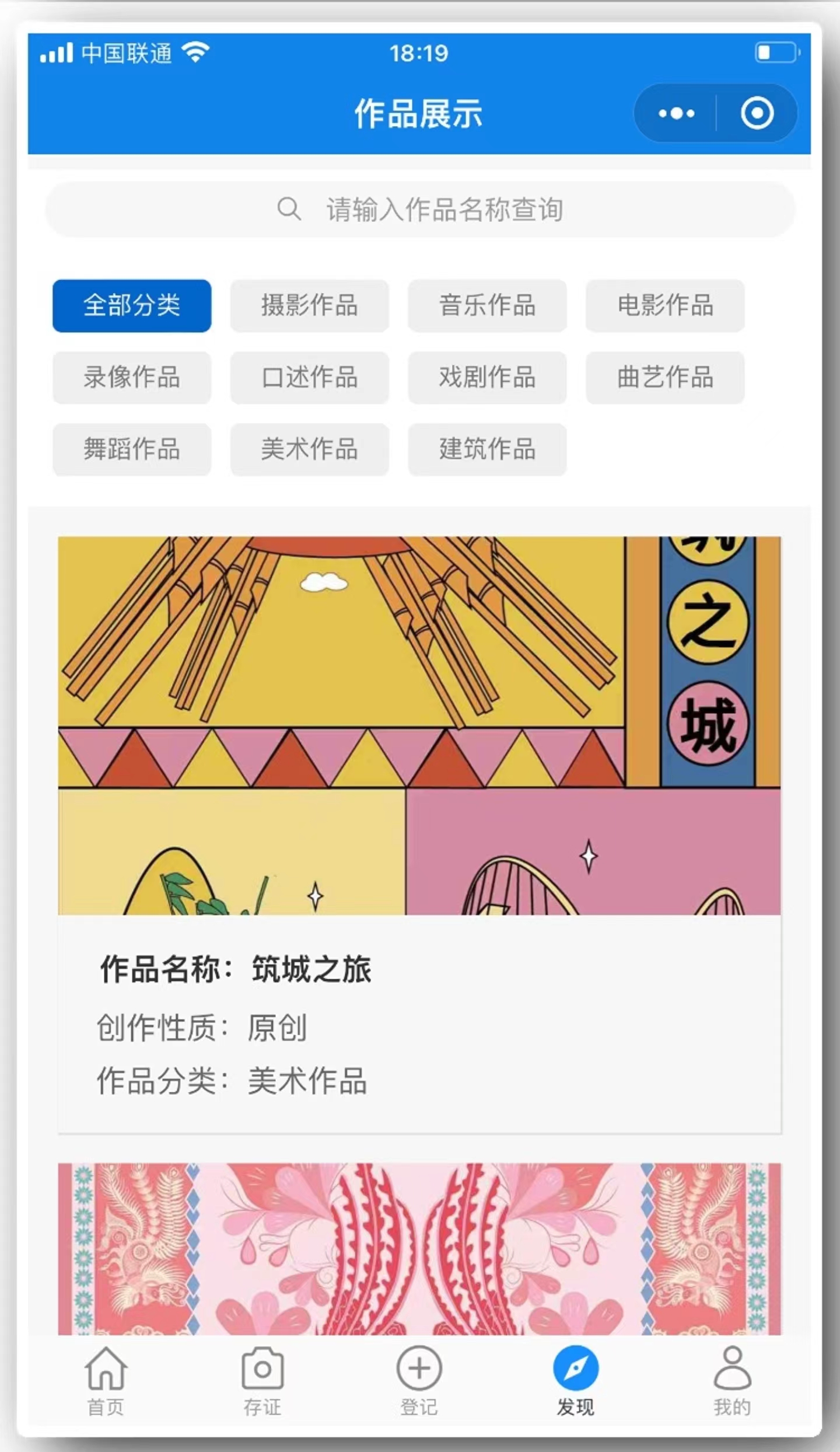Show 口述作品 category works
Screen dimensions: 840x1452
pos(309,378)
